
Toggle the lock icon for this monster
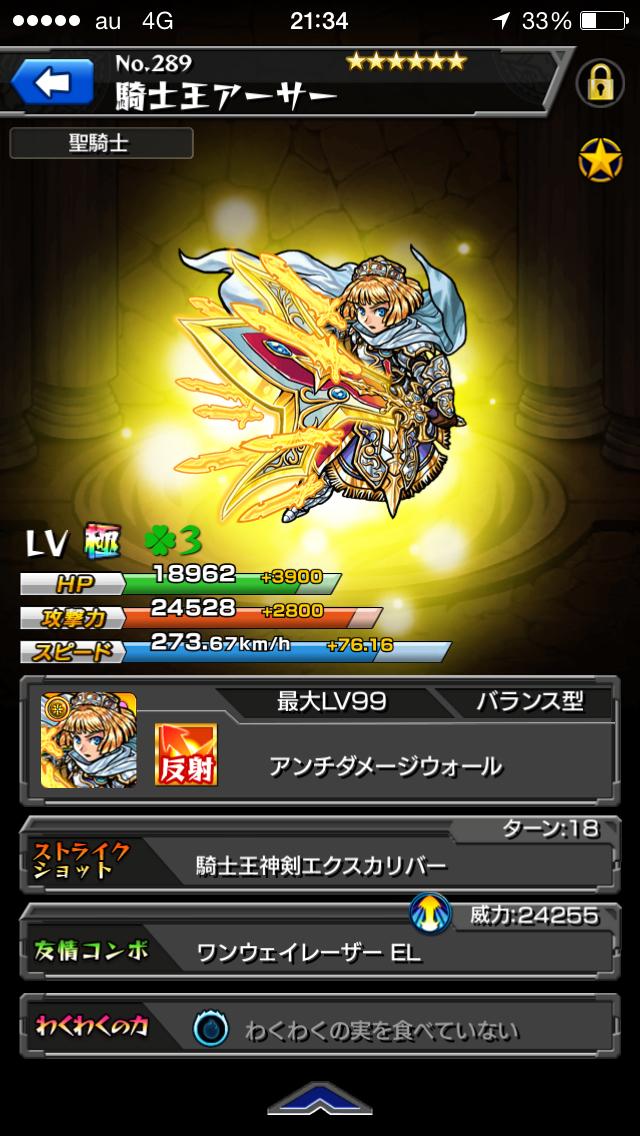pyautogui.click(x=599, y=83)
